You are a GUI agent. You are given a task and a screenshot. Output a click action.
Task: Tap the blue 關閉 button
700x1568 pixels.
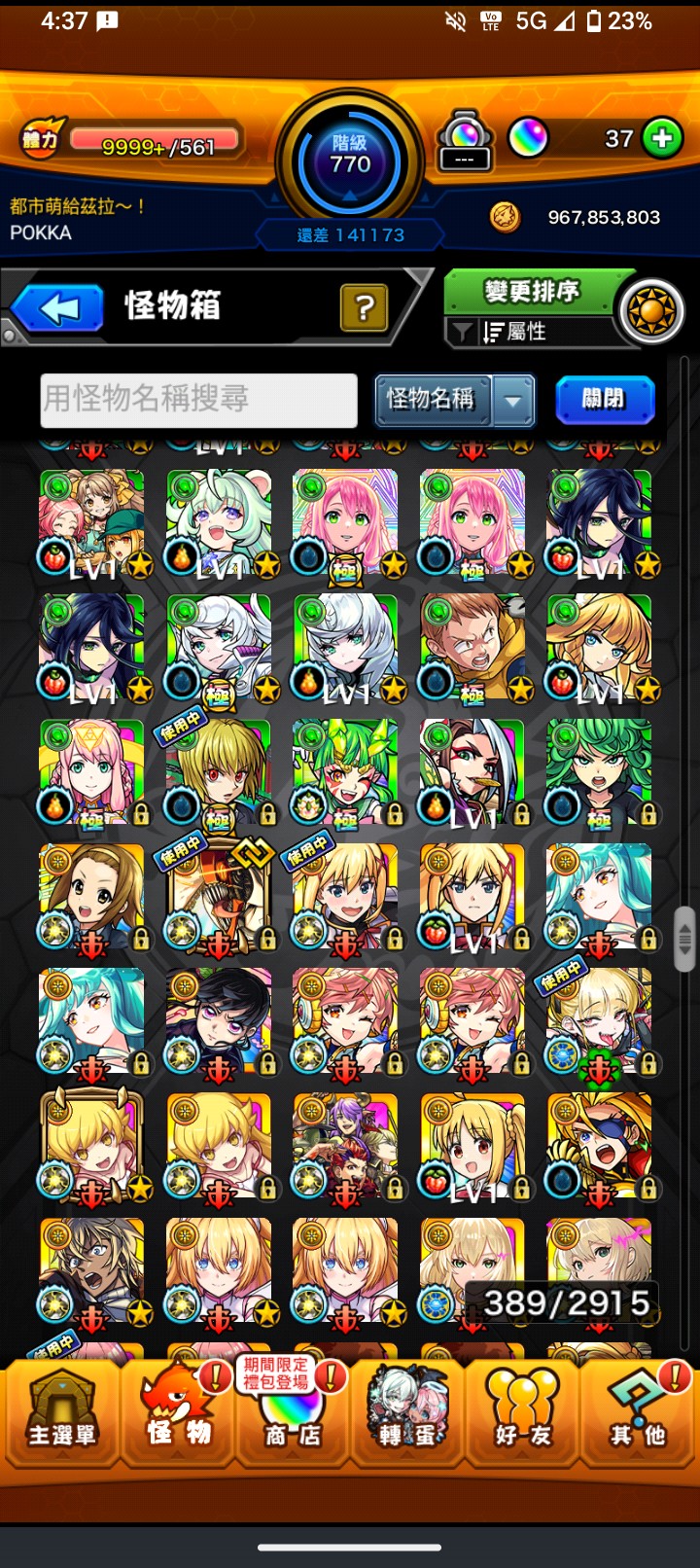[605, 400]
